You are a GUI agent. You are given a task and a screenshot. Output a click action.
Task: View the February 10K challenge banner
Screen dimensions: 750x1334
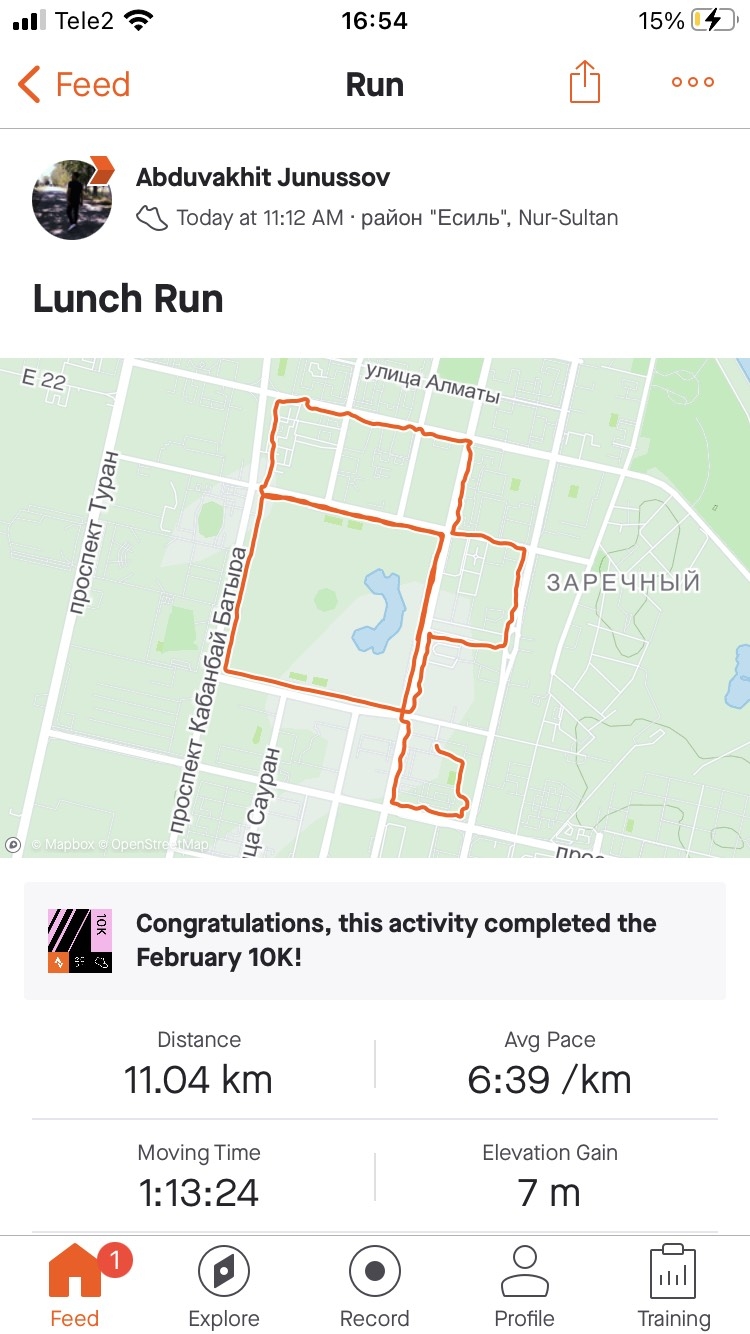375,940
